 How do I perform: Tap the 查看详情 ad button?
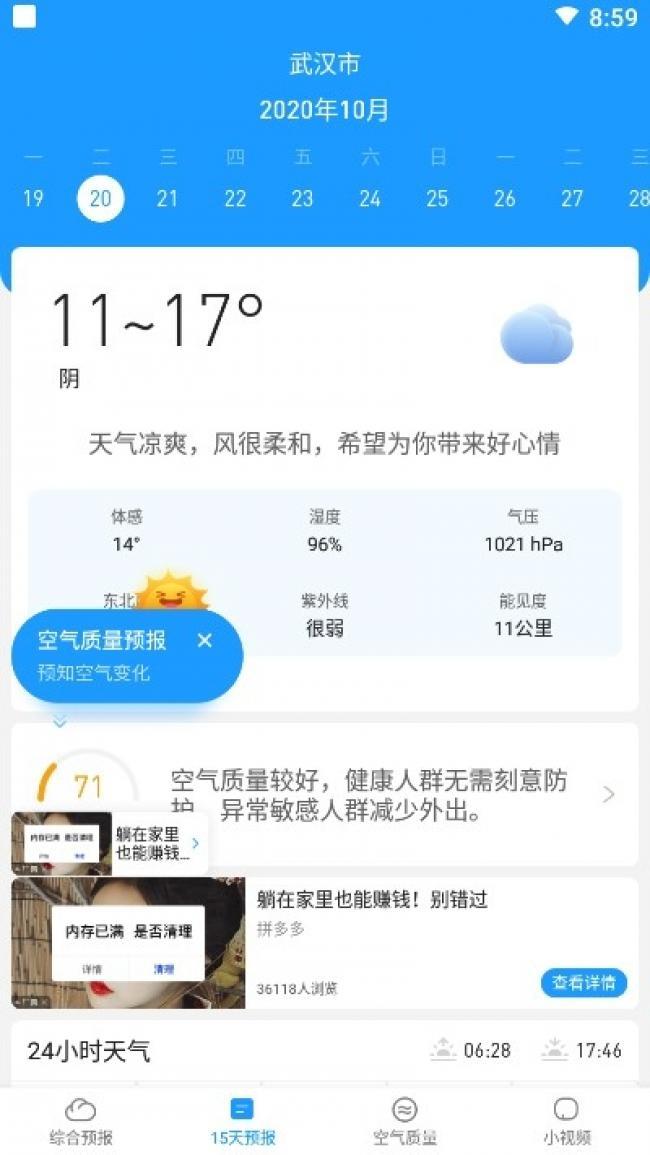coord(584,982)
